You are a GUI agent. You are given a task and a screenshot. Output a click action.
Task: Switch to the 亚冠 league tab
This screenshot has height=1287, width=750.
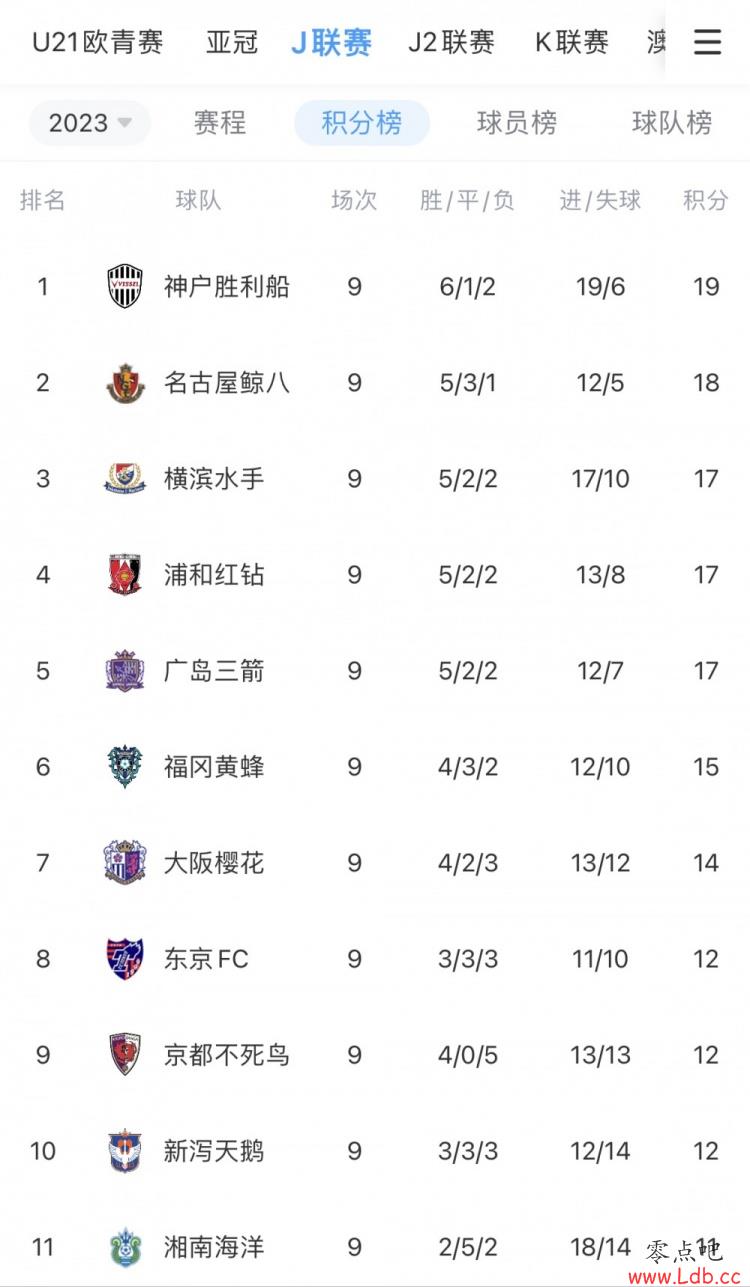point(232,42)
